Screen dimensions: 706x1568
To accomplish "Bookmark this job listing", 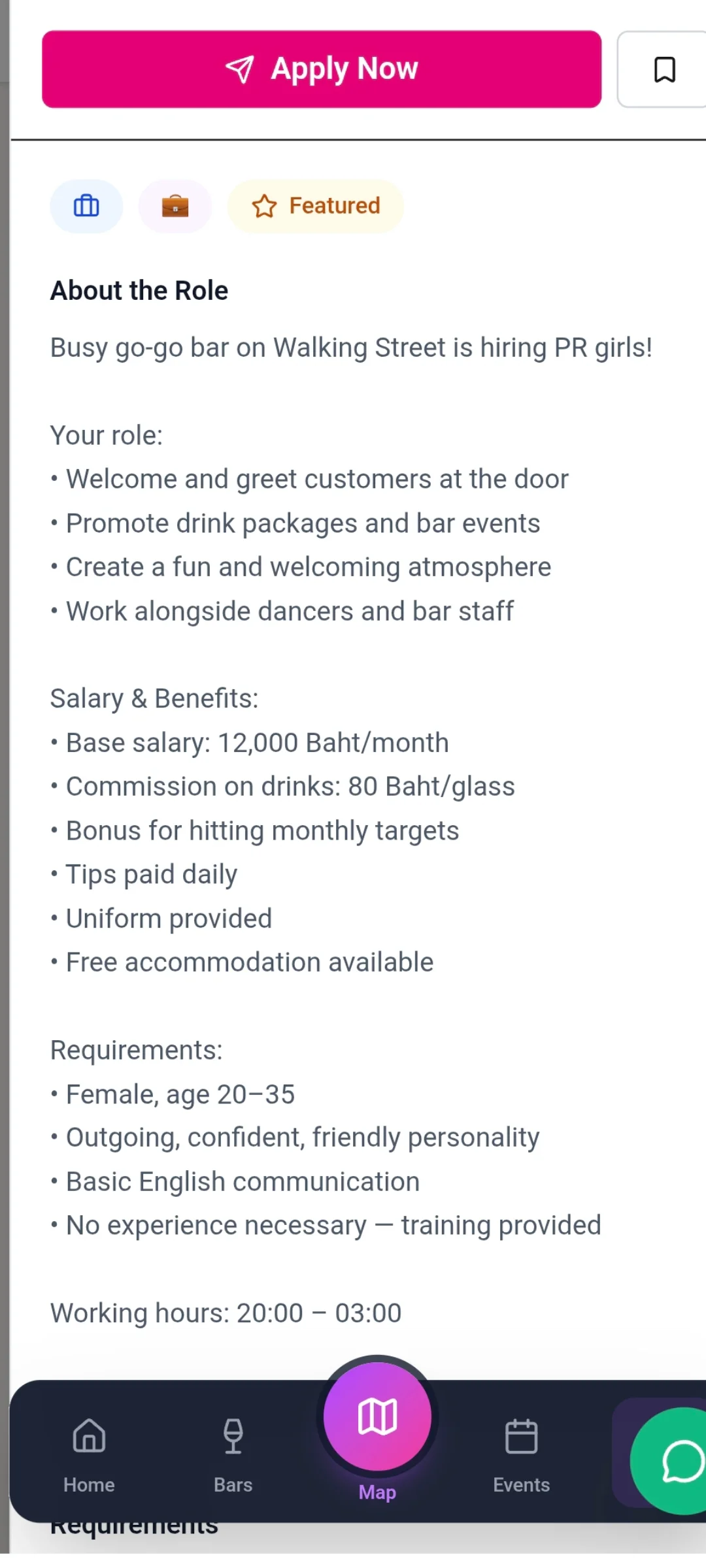I will point(664,69).
